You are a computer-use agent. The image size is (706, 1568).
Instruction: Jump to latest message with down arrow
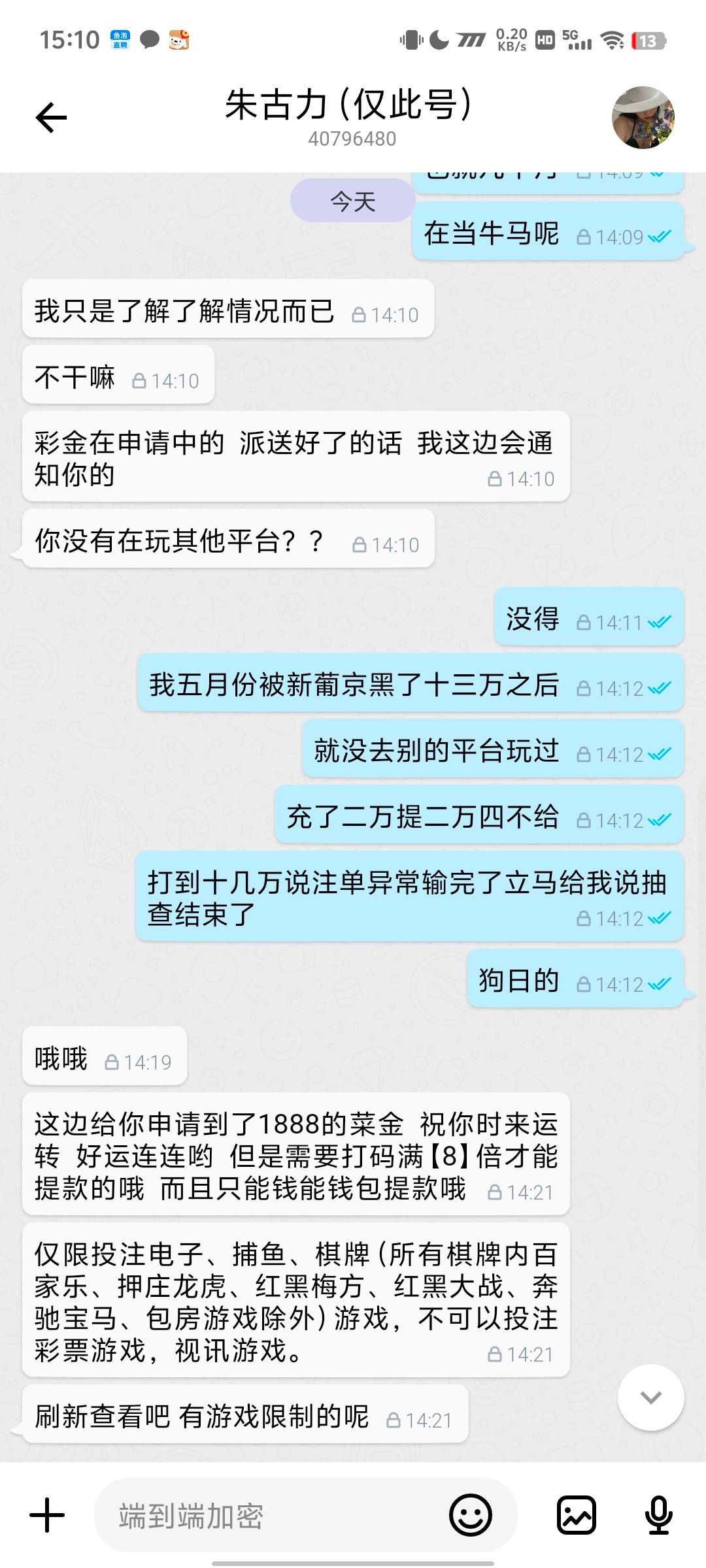(x=651, y=1397)
